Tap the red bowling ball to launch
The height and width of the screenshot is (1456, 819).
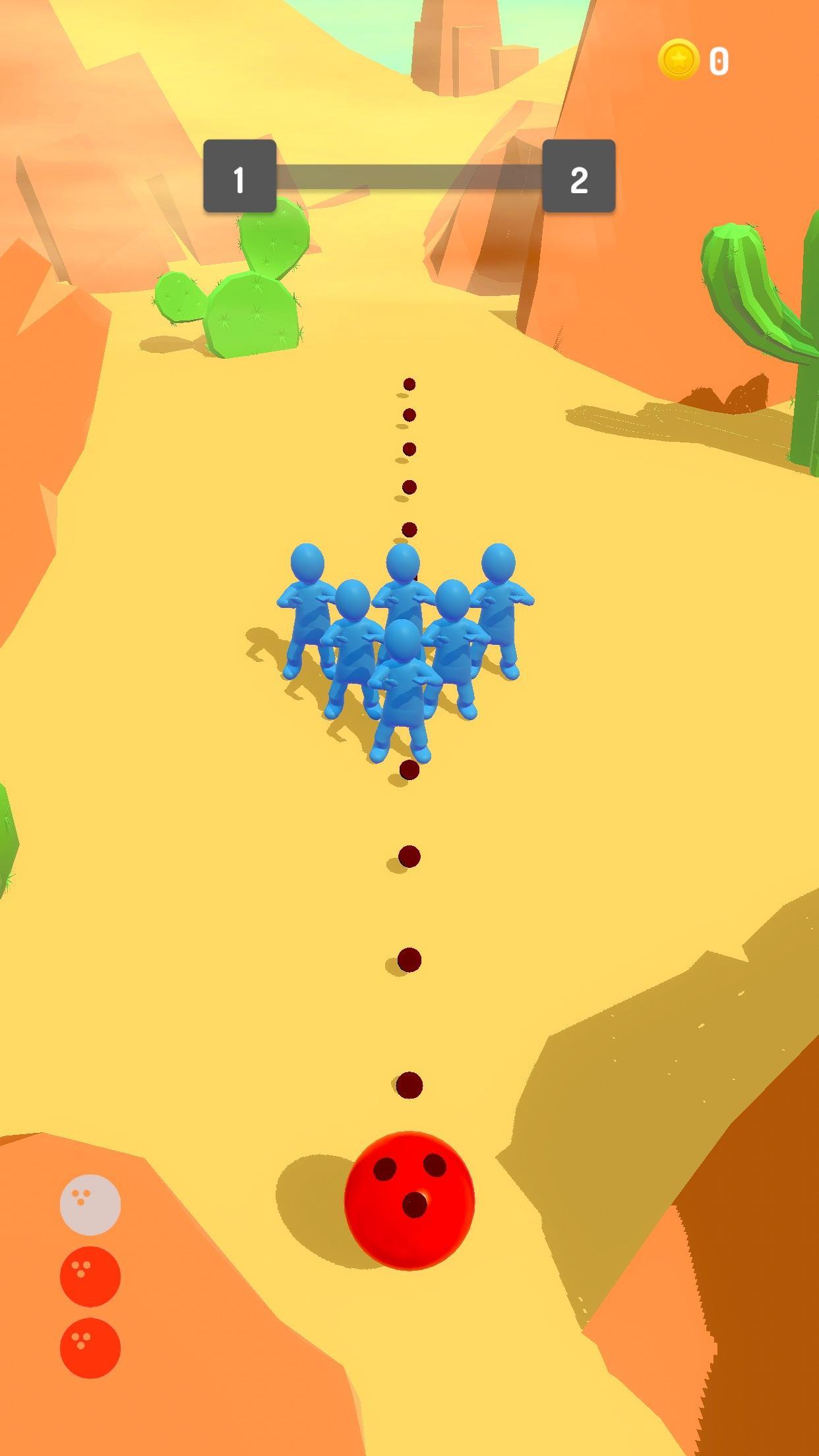pos(409,1200)
